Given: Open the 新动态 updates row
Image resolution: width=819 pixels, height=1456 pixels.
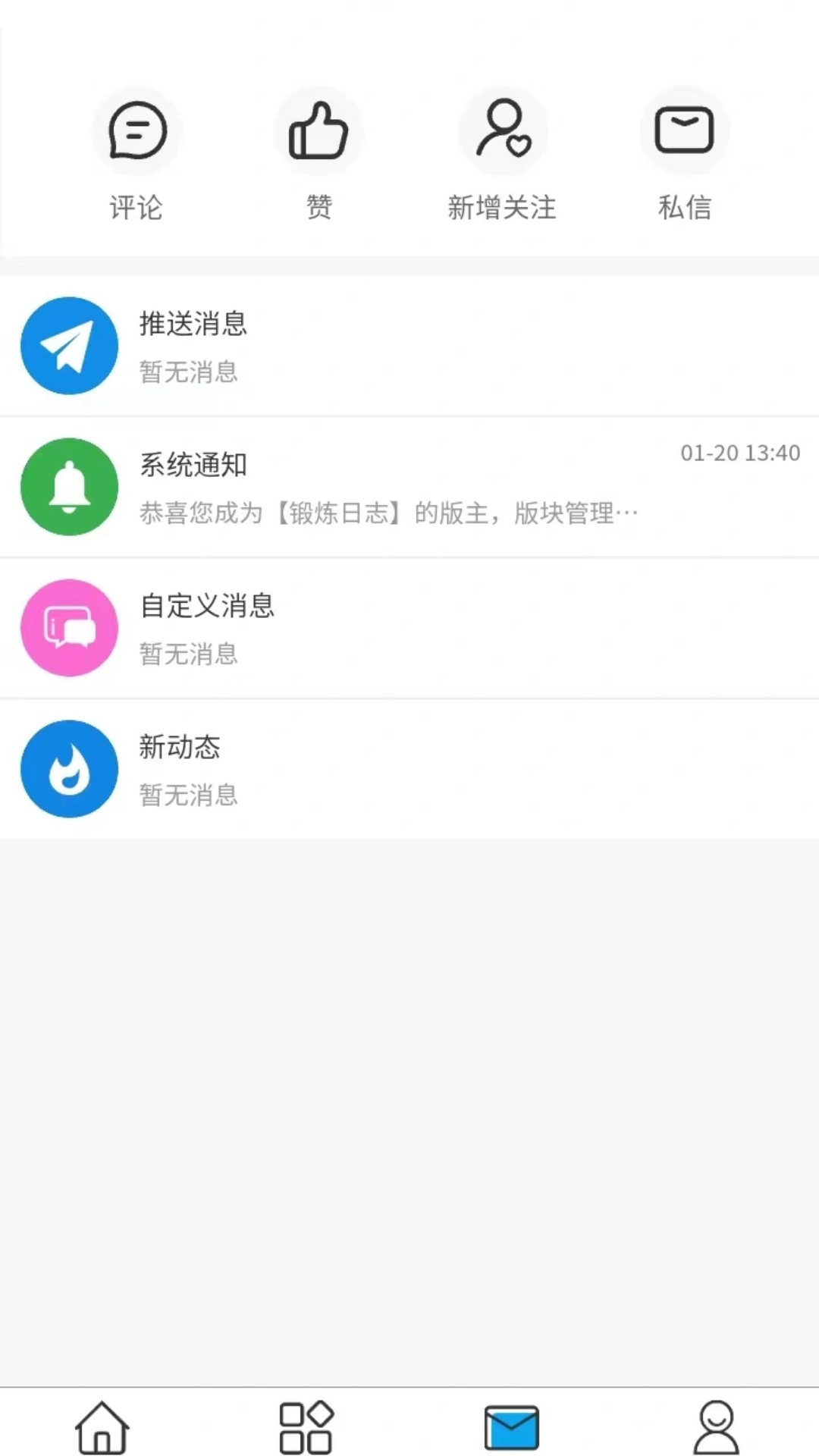Looking at the screenshot, I should (409, 769).
